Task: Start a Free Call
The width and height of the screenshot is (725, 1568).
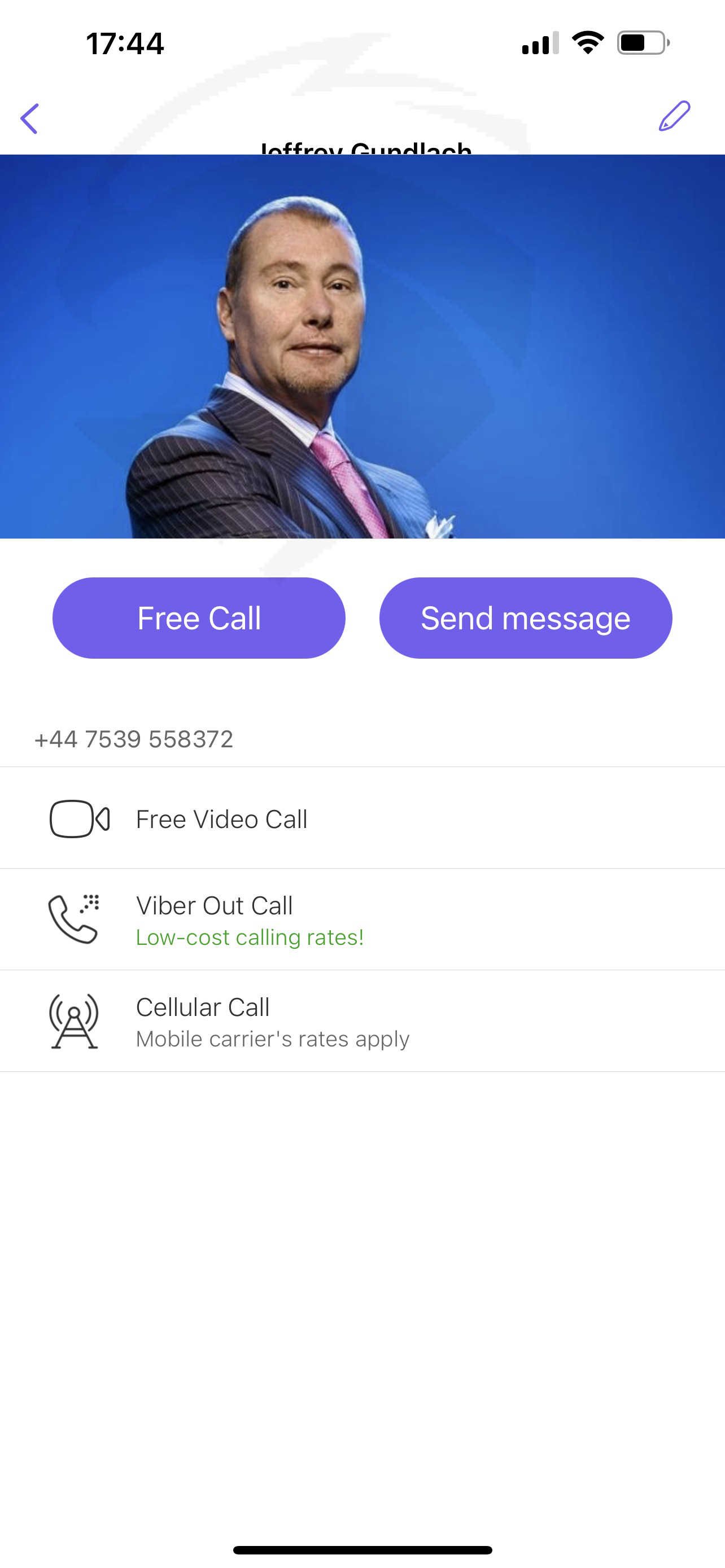Action: (199, 618)
